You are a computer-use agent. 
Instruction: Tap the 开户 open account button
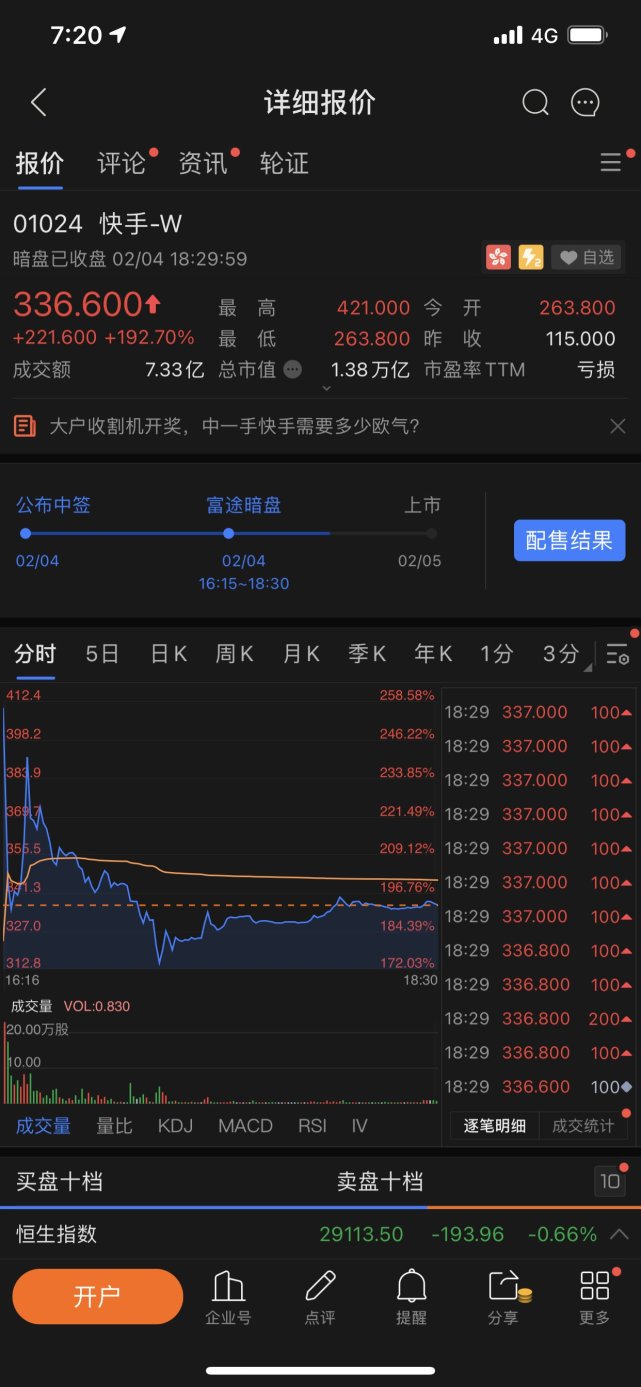(97, 1297)
